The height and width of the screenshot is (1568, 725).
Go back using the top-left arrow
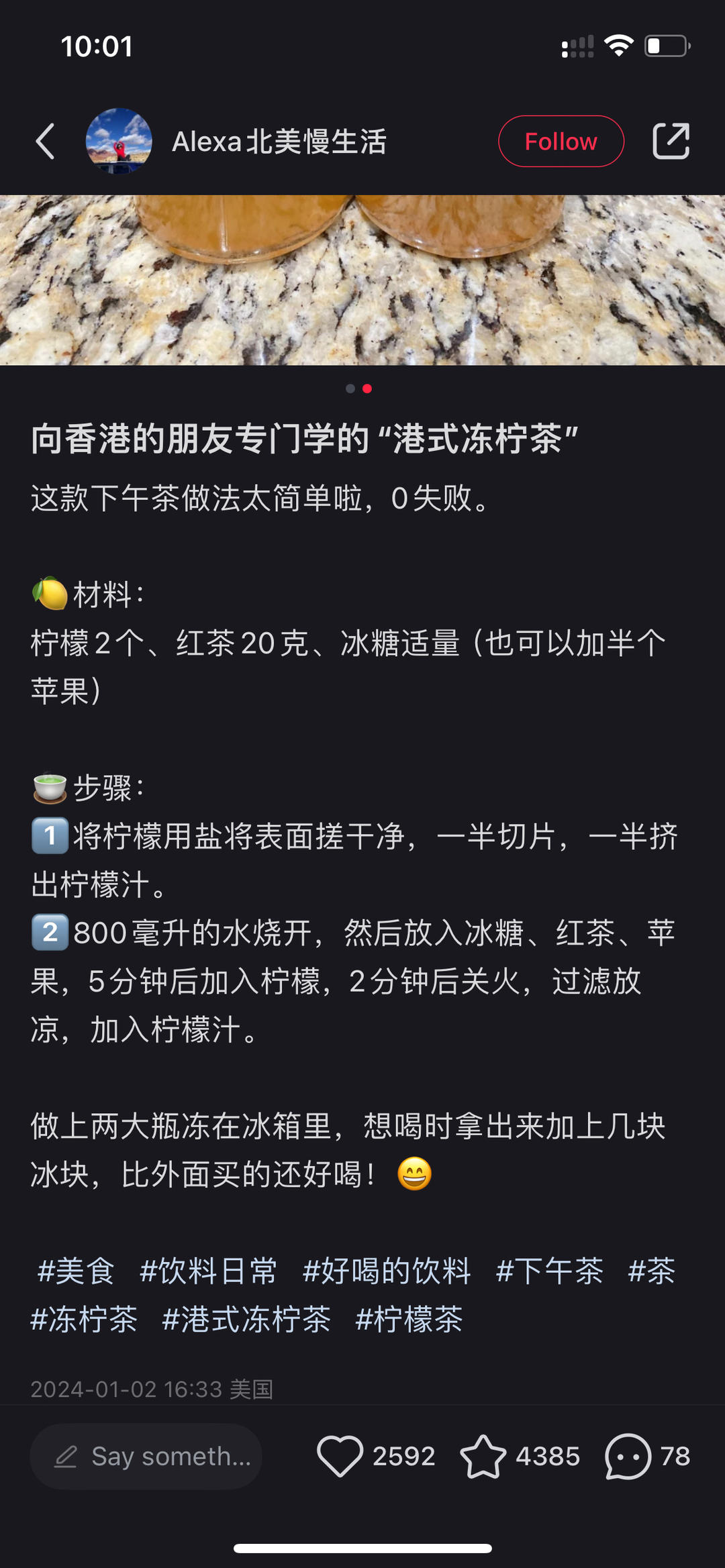point(45,142)
